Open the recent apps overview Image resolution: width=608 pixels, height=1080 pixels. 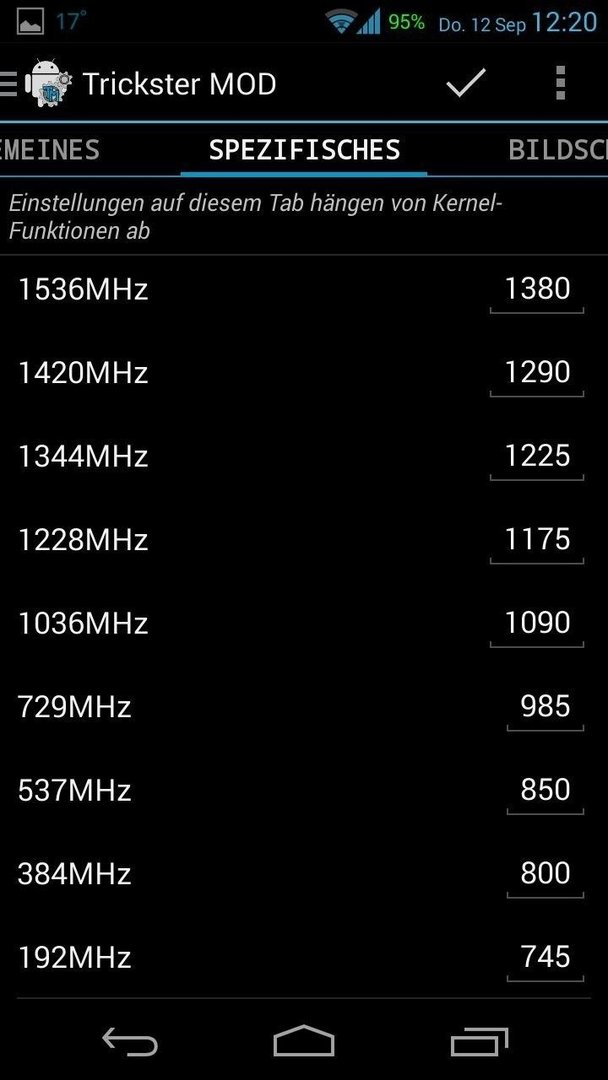(x=479, y=1041)
